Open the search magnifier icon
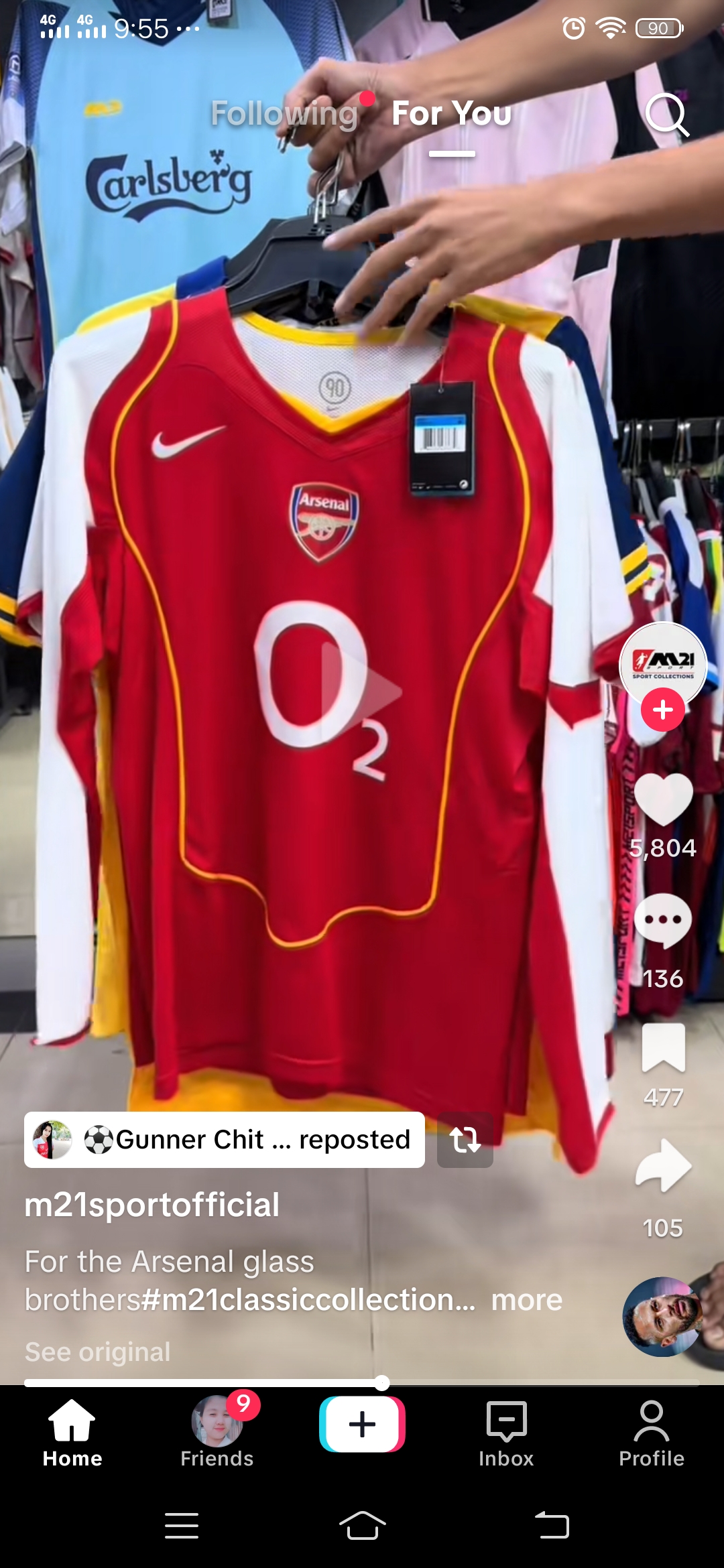The width and height of the screenshot is (724, 1568). coord(666,115)
